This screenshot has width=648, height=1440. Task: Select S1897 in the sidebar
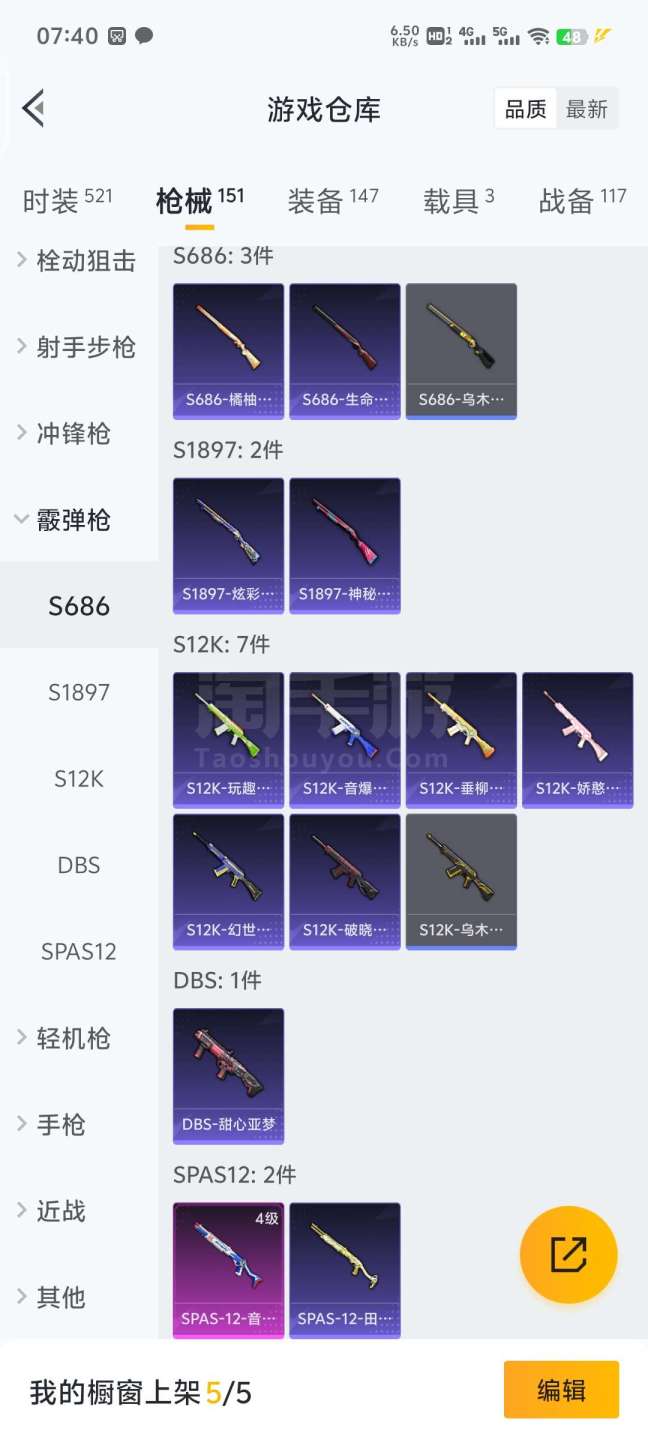[x=79, y=692]
